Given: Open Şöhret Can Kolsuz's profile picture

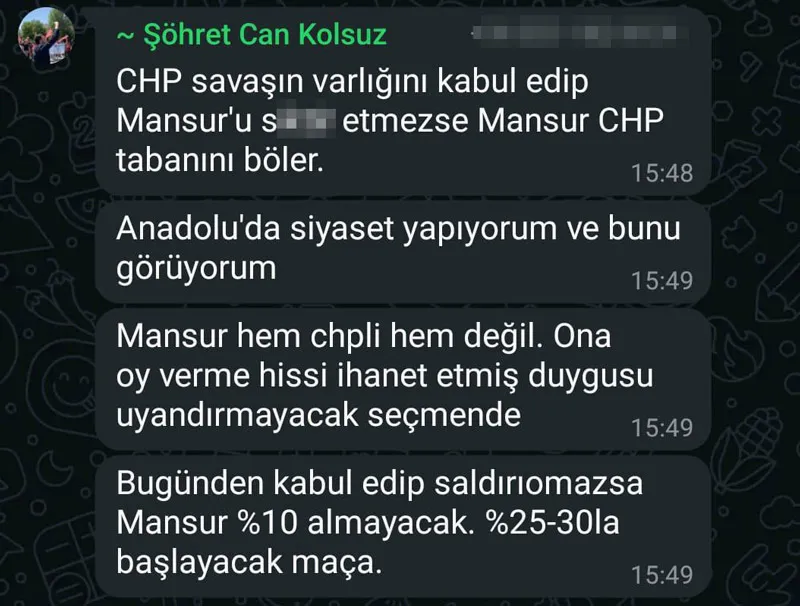Looking at the screenshot, I should tap(46, 36).
